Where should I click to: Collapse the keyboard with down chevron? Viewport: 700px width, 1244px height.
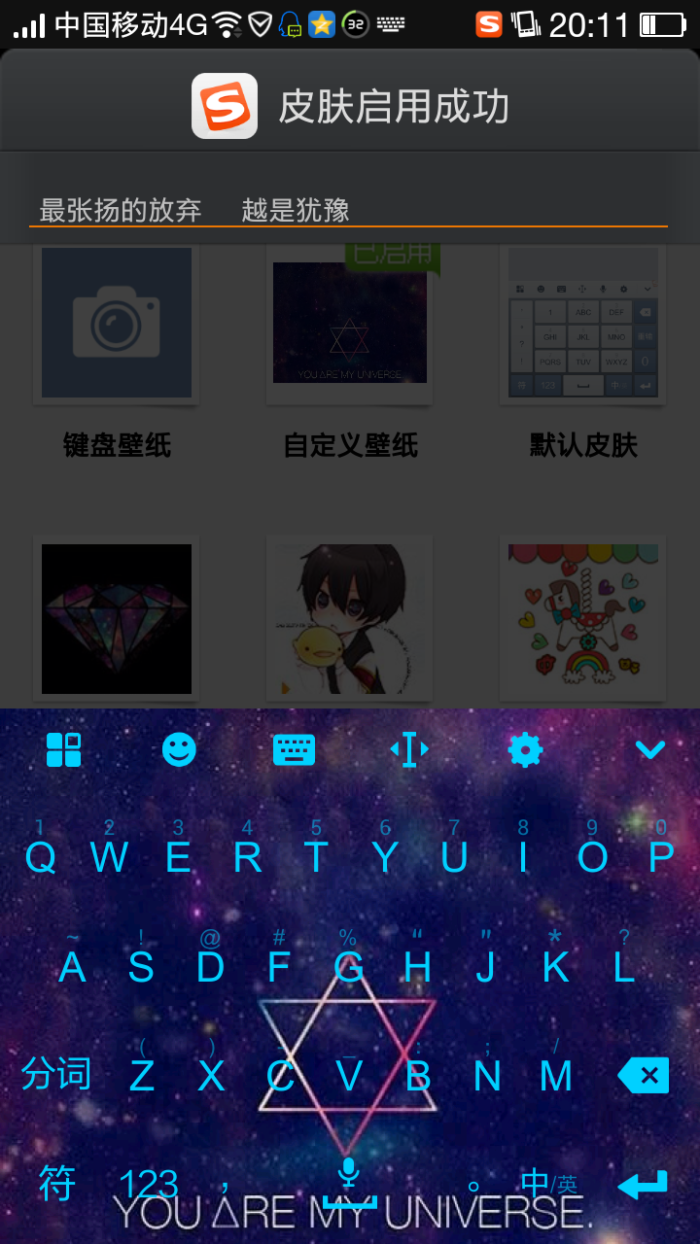(650, 749)
